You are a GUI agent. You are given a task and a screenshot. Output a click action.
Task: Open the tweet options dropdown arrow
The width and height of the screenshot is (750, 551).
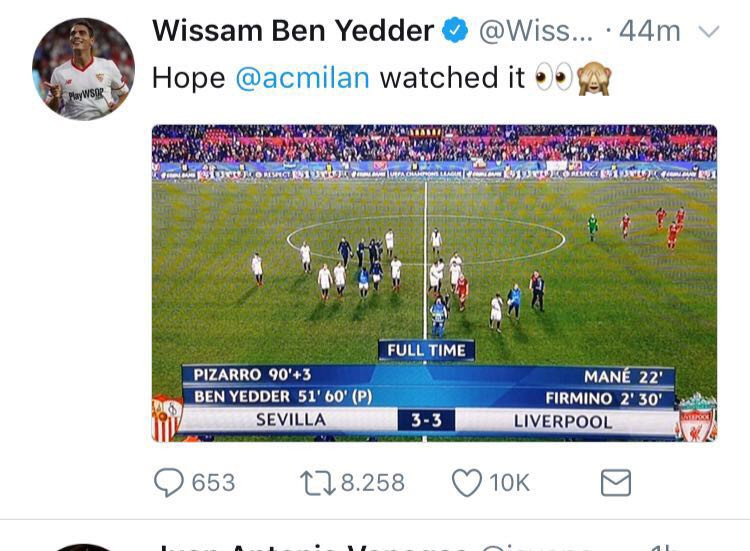708,33
